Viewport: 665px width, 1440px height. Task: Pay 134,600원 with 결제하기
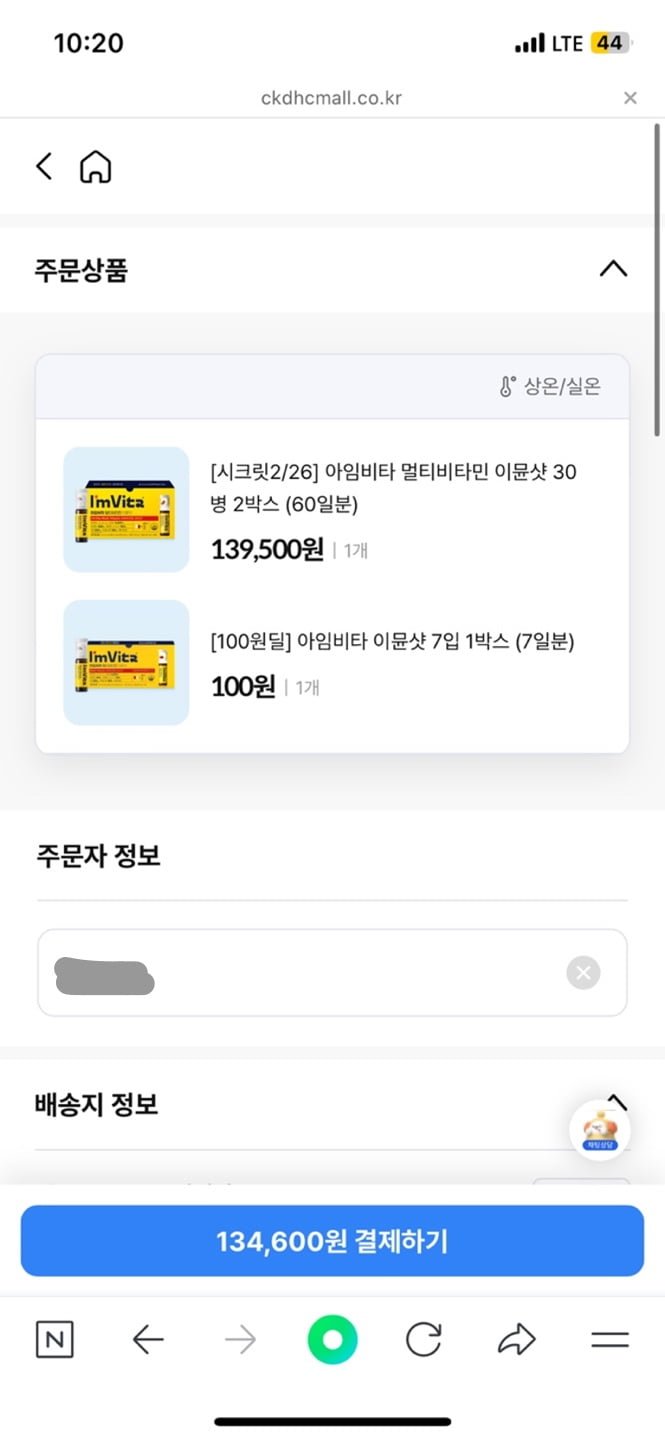tap(332, 1241)
